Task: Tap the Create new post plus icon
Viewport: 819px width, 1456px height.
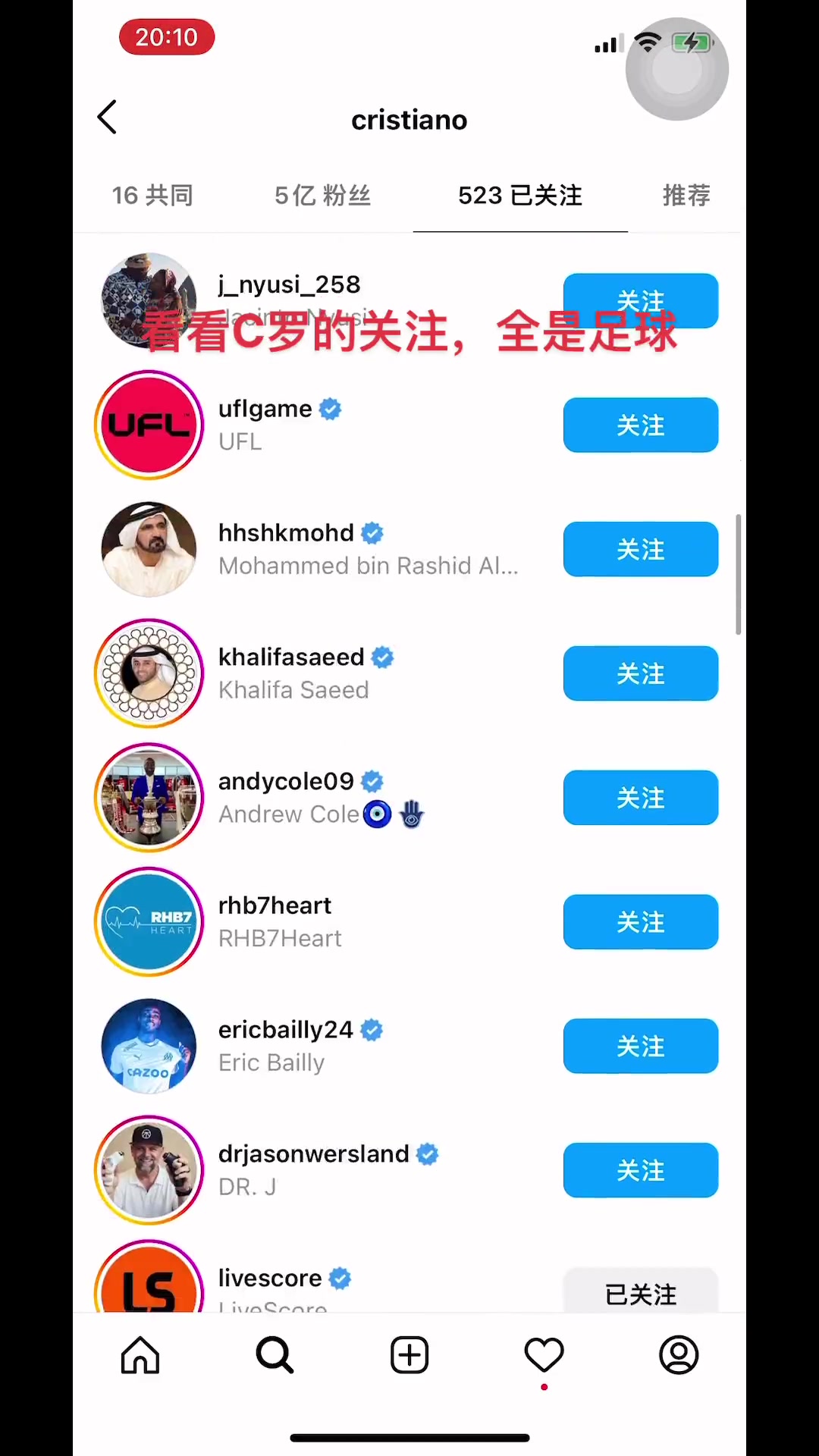Action: coord(409,1355)
